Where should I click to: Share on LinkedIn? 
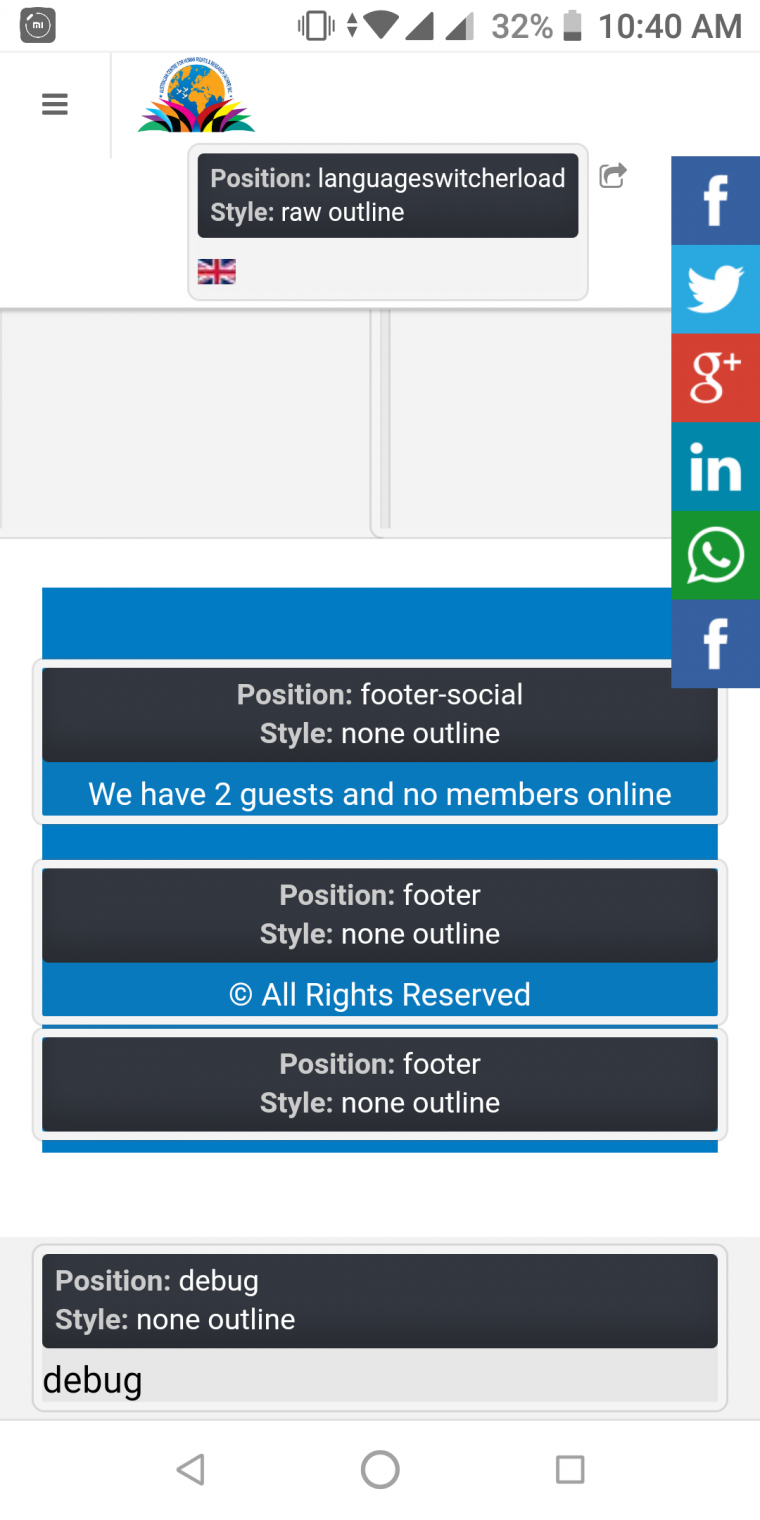click(715, 467)
